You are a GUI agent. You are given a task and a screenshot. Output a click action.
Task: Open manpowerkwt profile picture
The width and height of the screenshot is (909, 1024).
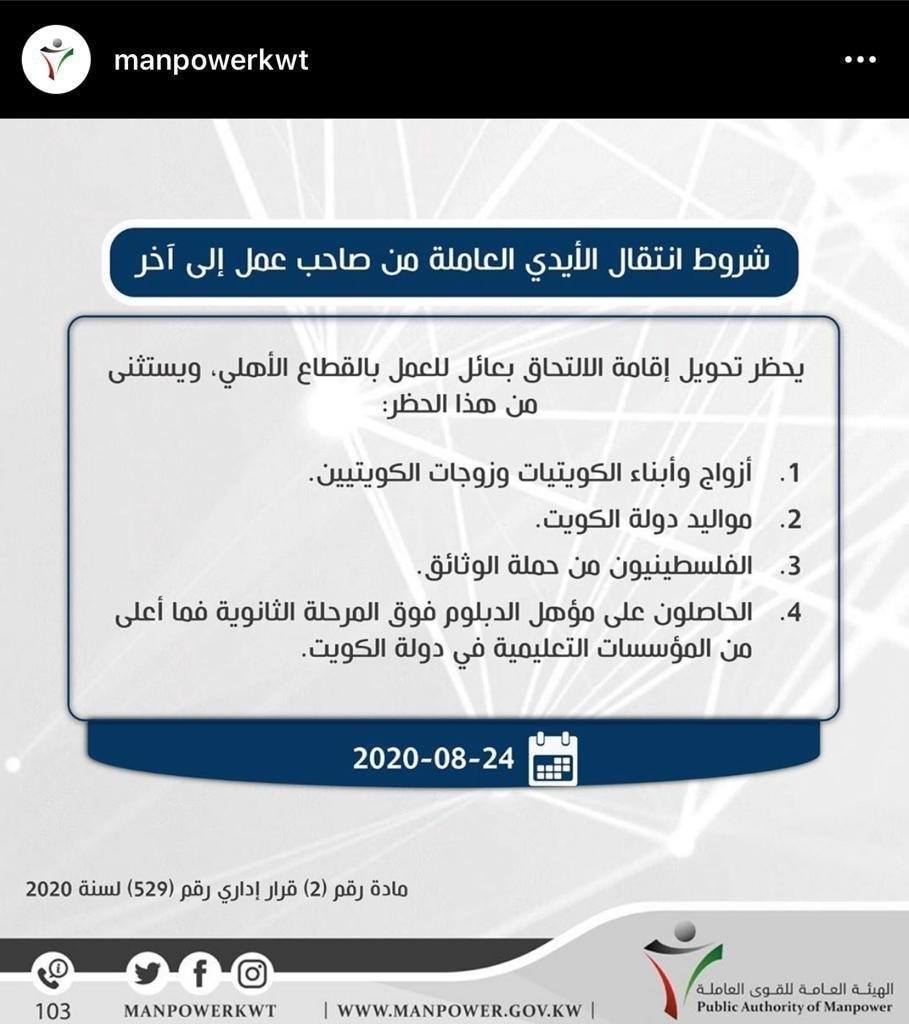point(56,59)
